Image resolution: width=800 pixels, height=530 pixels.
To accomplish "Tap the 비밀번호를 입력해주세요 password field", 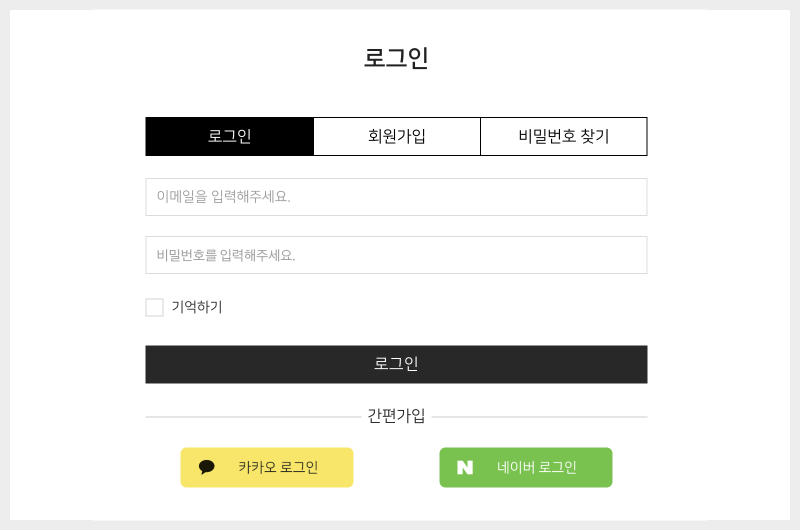I will pos(396,255).
